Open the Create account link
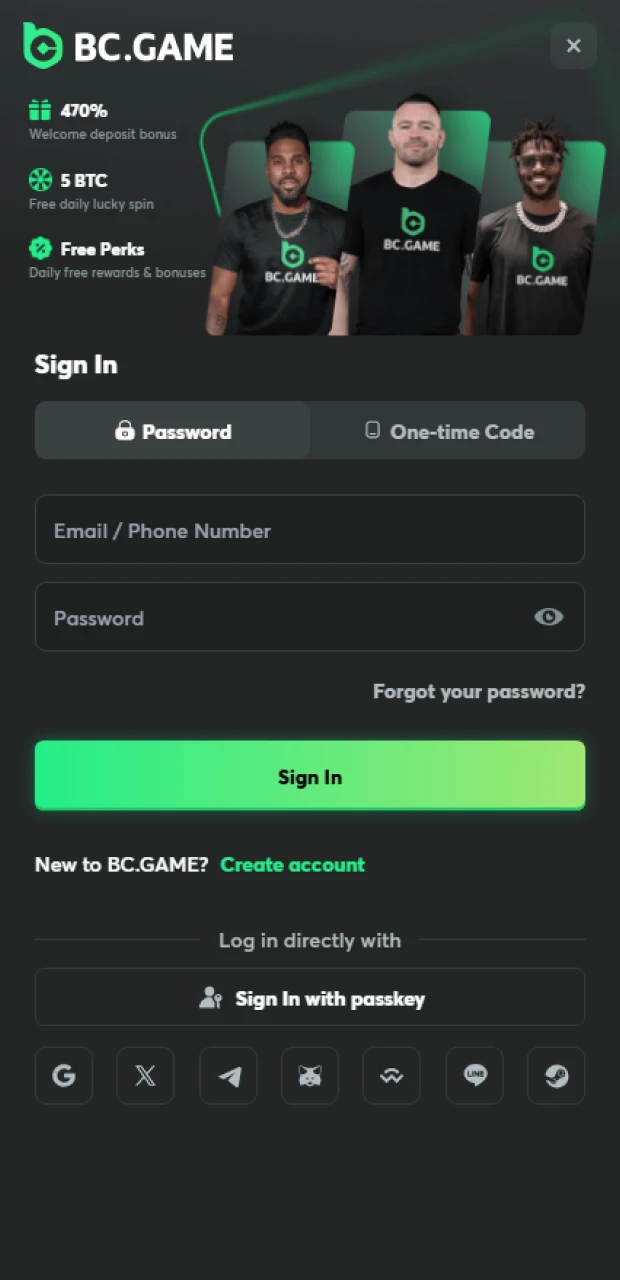Viewport: 620px width, 1280px height. pyautogui.click(x=292, y=864)
